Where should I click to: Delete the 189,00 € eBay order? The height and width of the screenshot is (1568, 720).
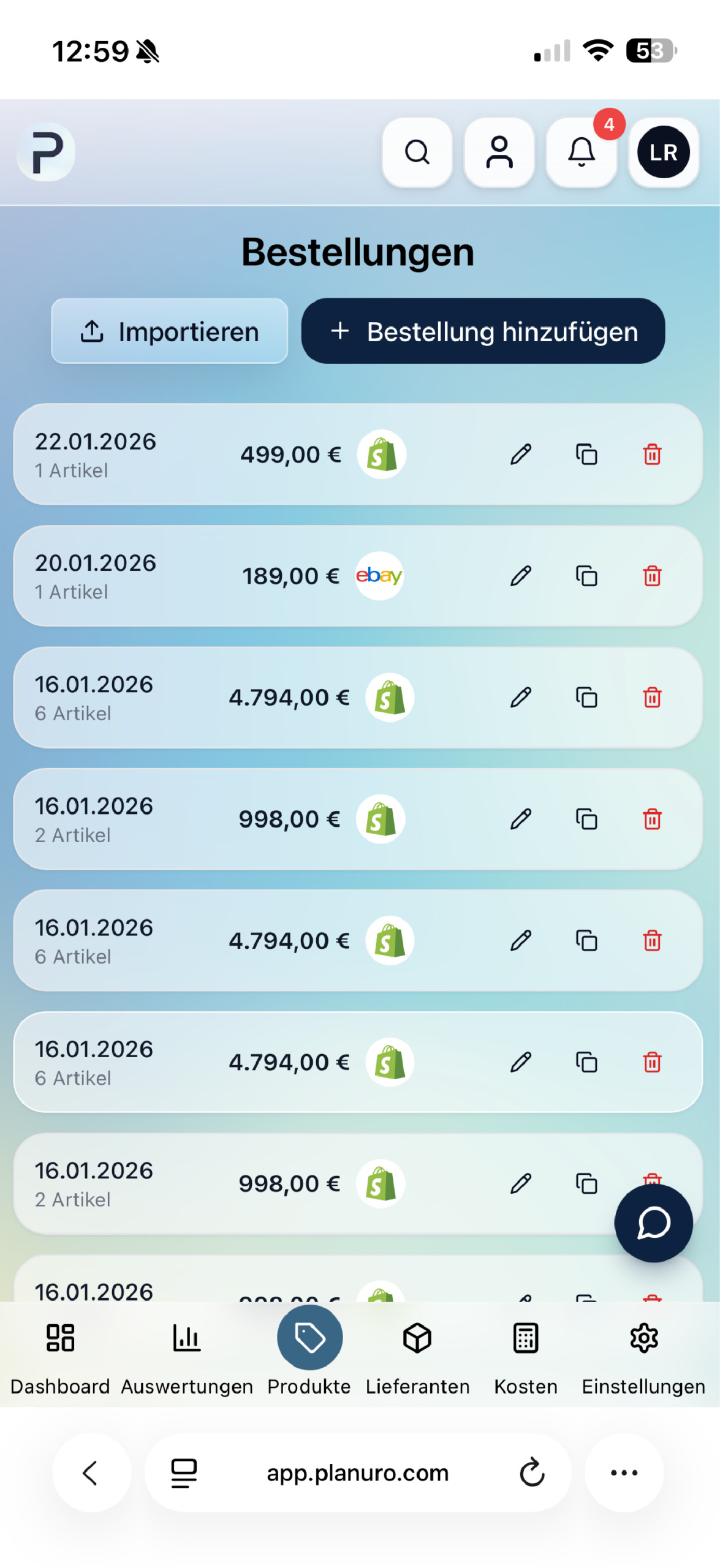tap(652, 576)
